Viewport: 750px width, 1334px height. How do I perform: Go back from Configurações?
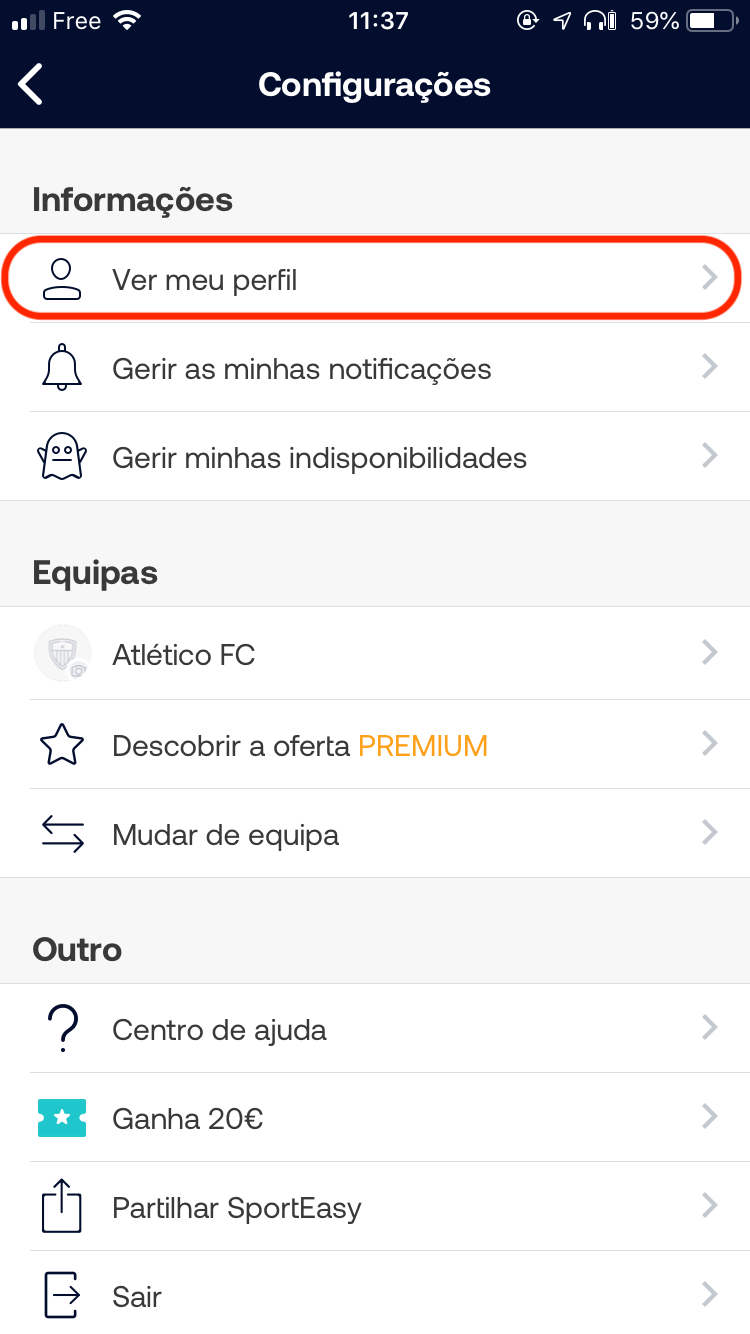pos(32,85)
